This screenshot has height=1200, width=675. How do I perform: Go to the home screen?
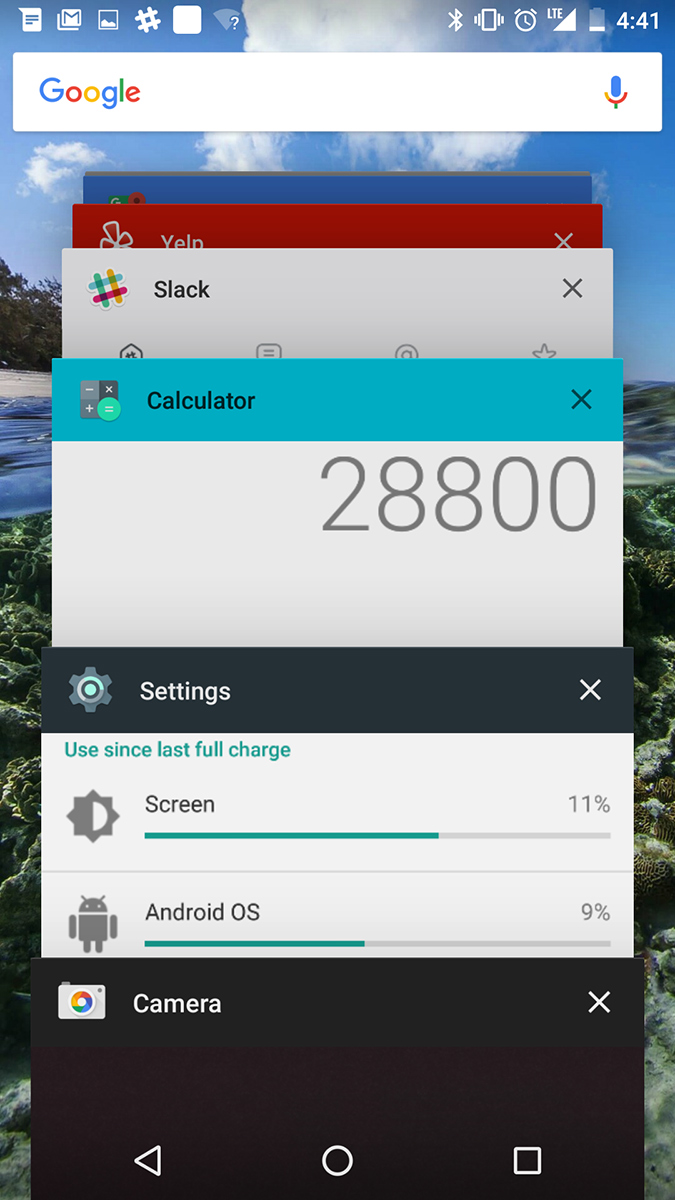click(x=337, y=1160)
